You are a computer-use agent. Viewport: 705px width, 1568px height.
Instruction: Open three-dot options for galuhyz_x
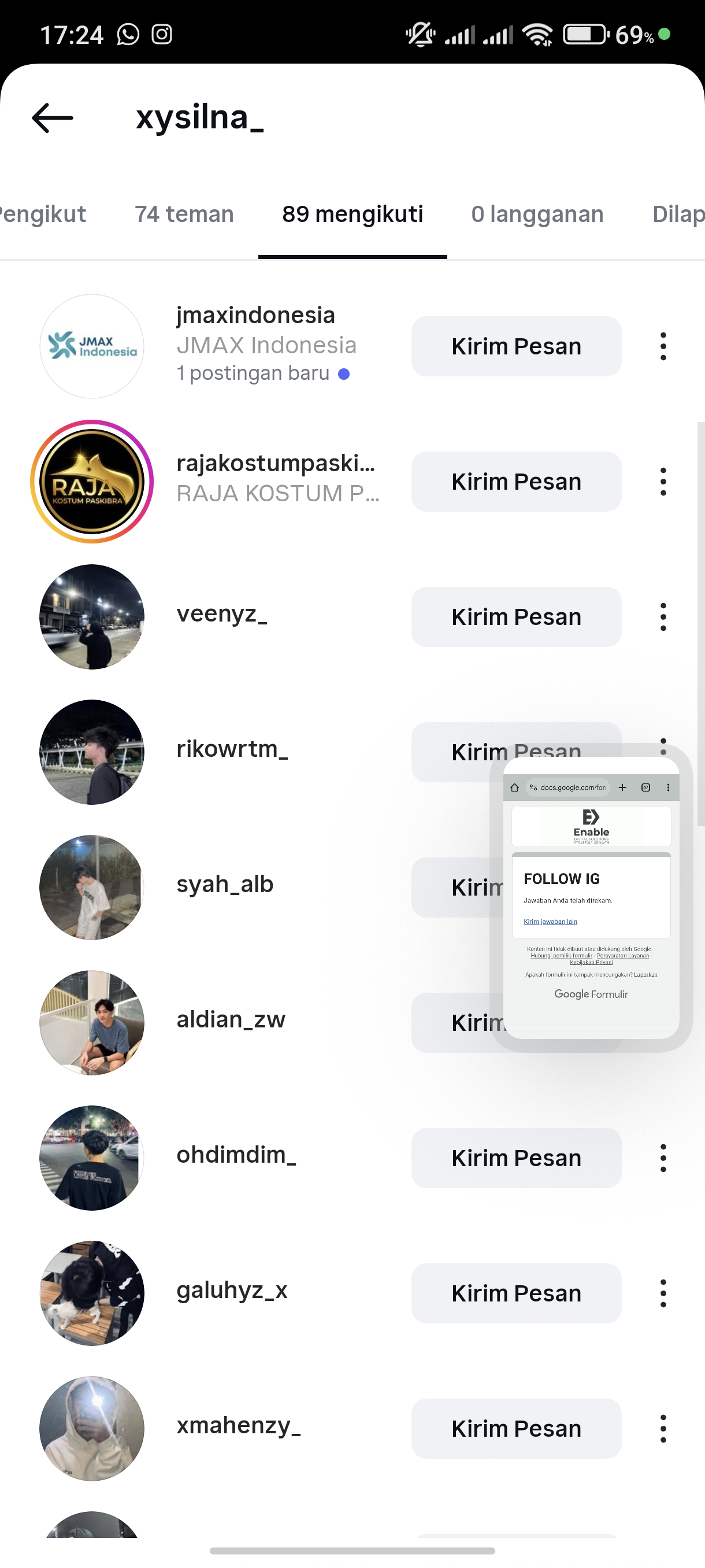click(x=663, y=1293)
